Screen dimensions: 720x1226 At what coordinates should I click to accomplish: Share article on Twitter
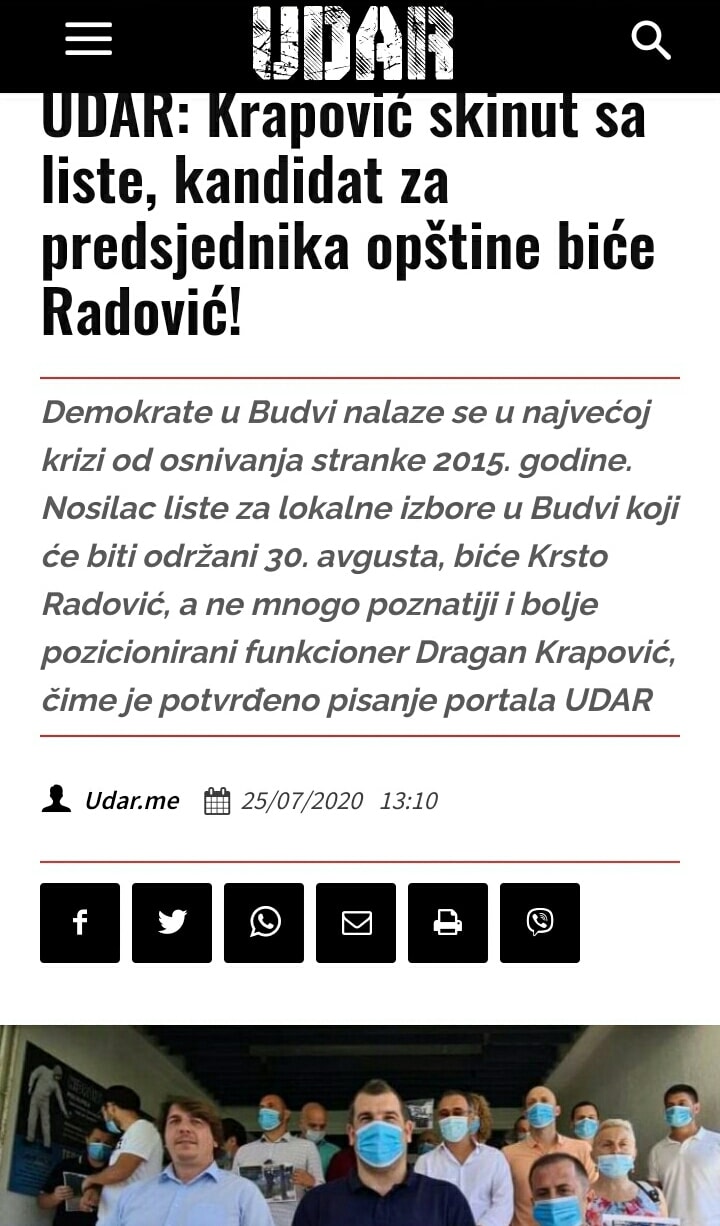(172, 923)
